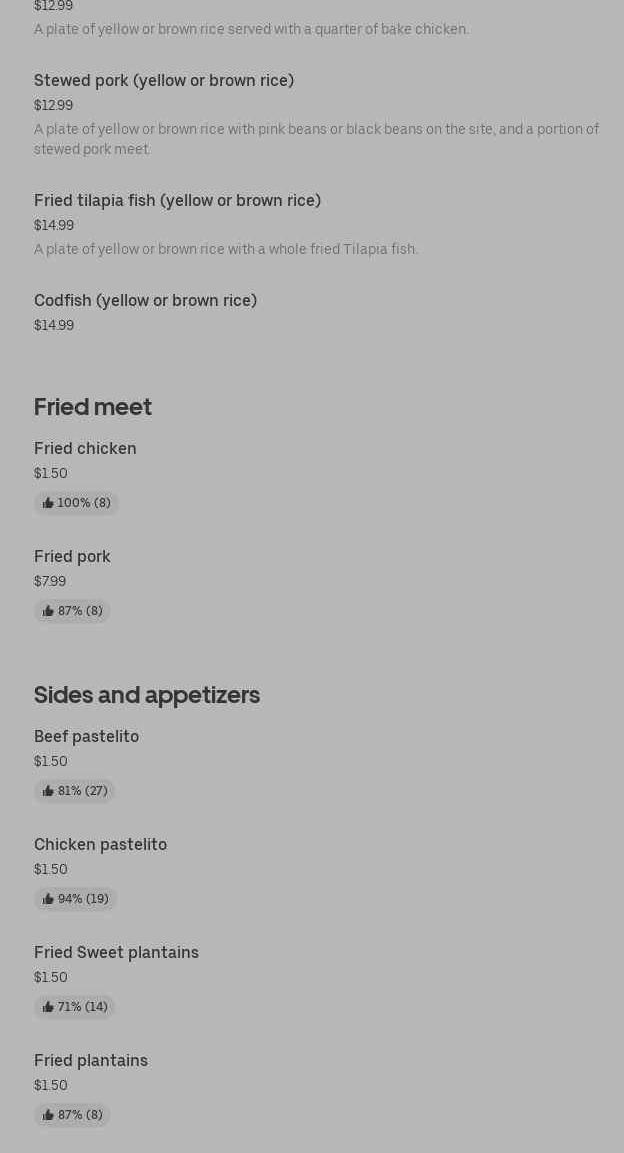The width and height of the screenshot is (624, 1153).
Task: Select Fried tilapia fish rice plate
Action: click(177, 201)
